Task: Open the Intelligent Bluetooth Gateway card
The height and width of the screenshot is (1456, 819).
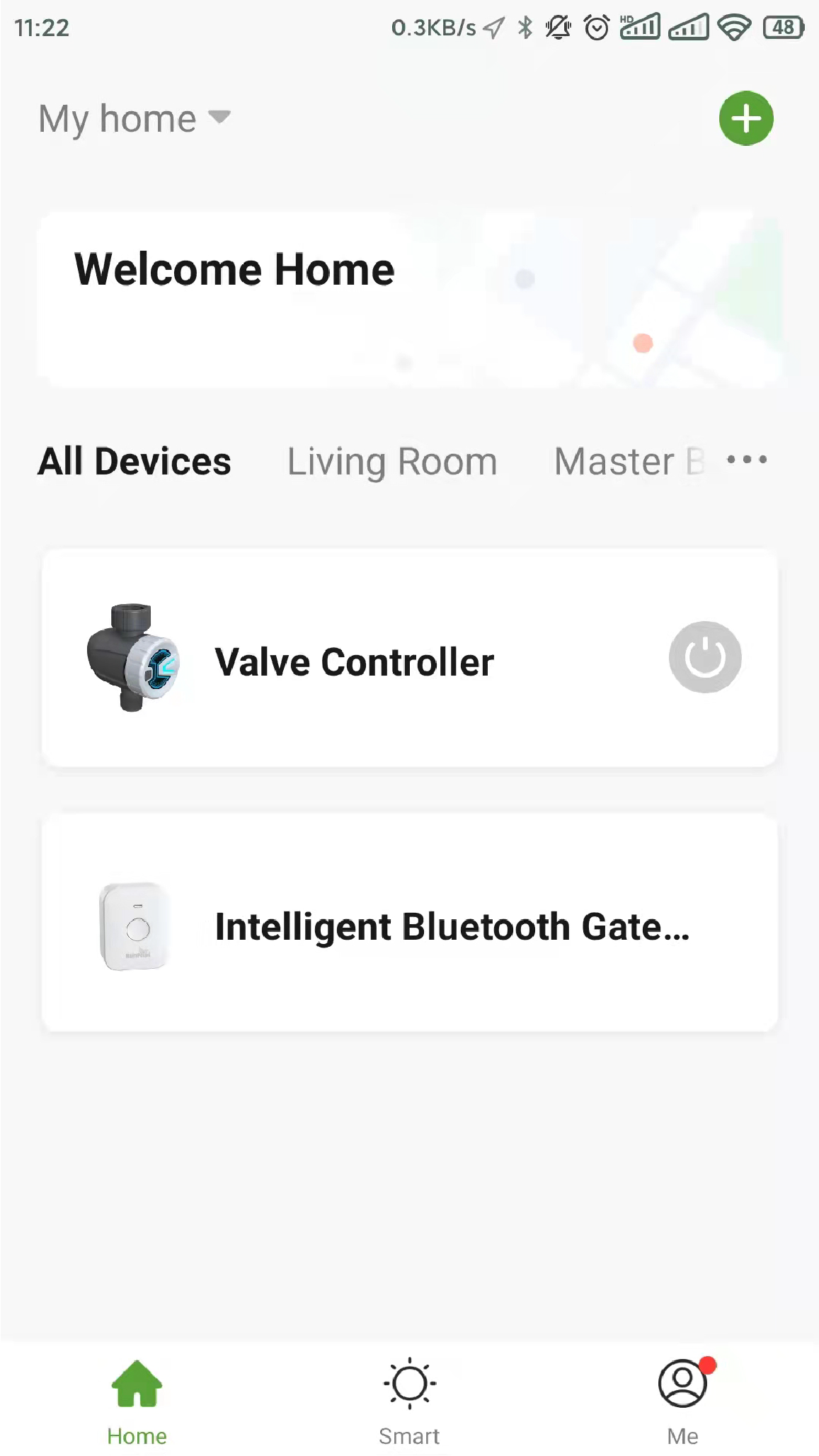Action: [x=410, y=923]
